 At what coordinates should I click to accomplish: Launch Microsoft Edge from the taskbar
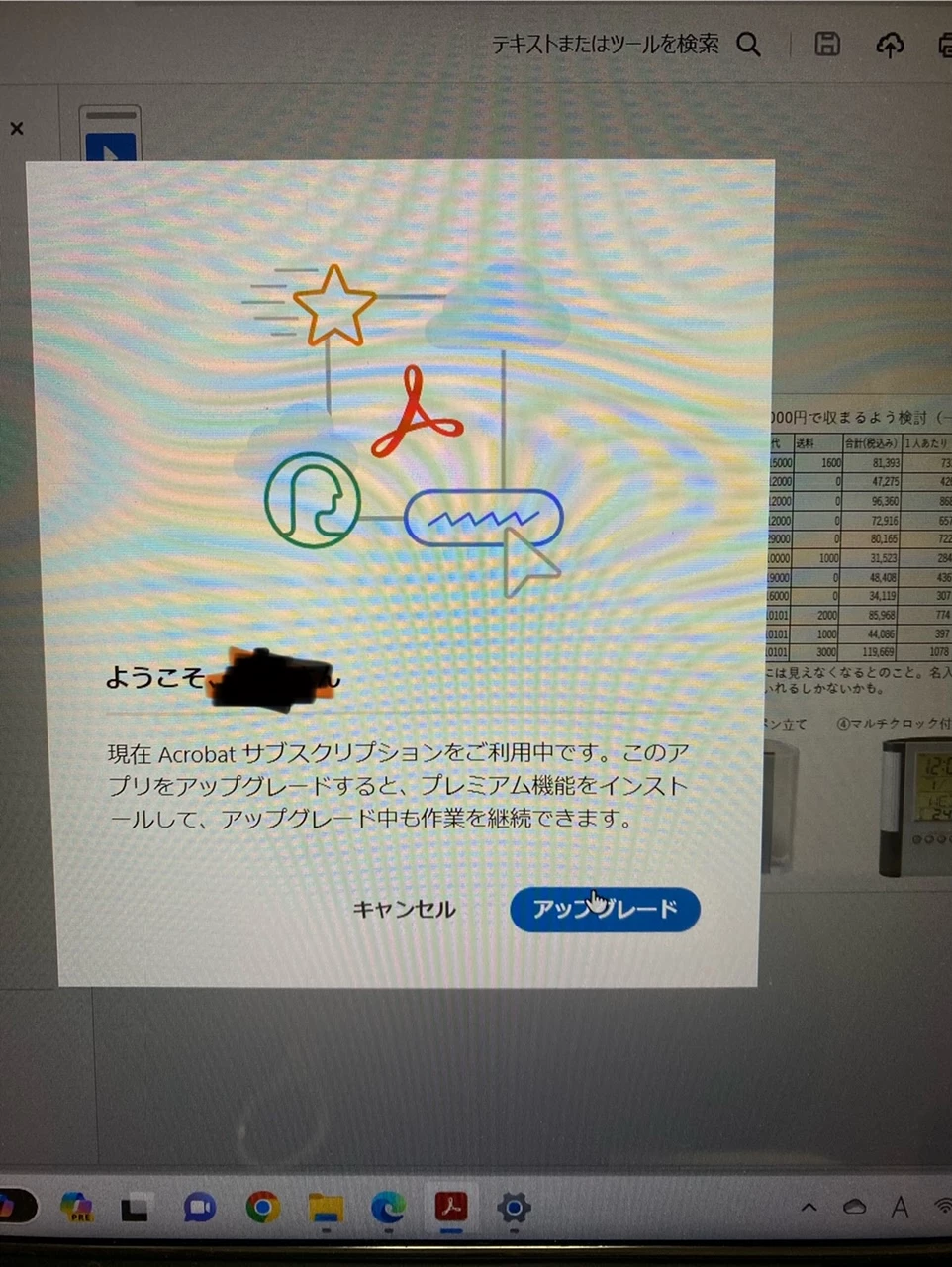[388, 1207]
